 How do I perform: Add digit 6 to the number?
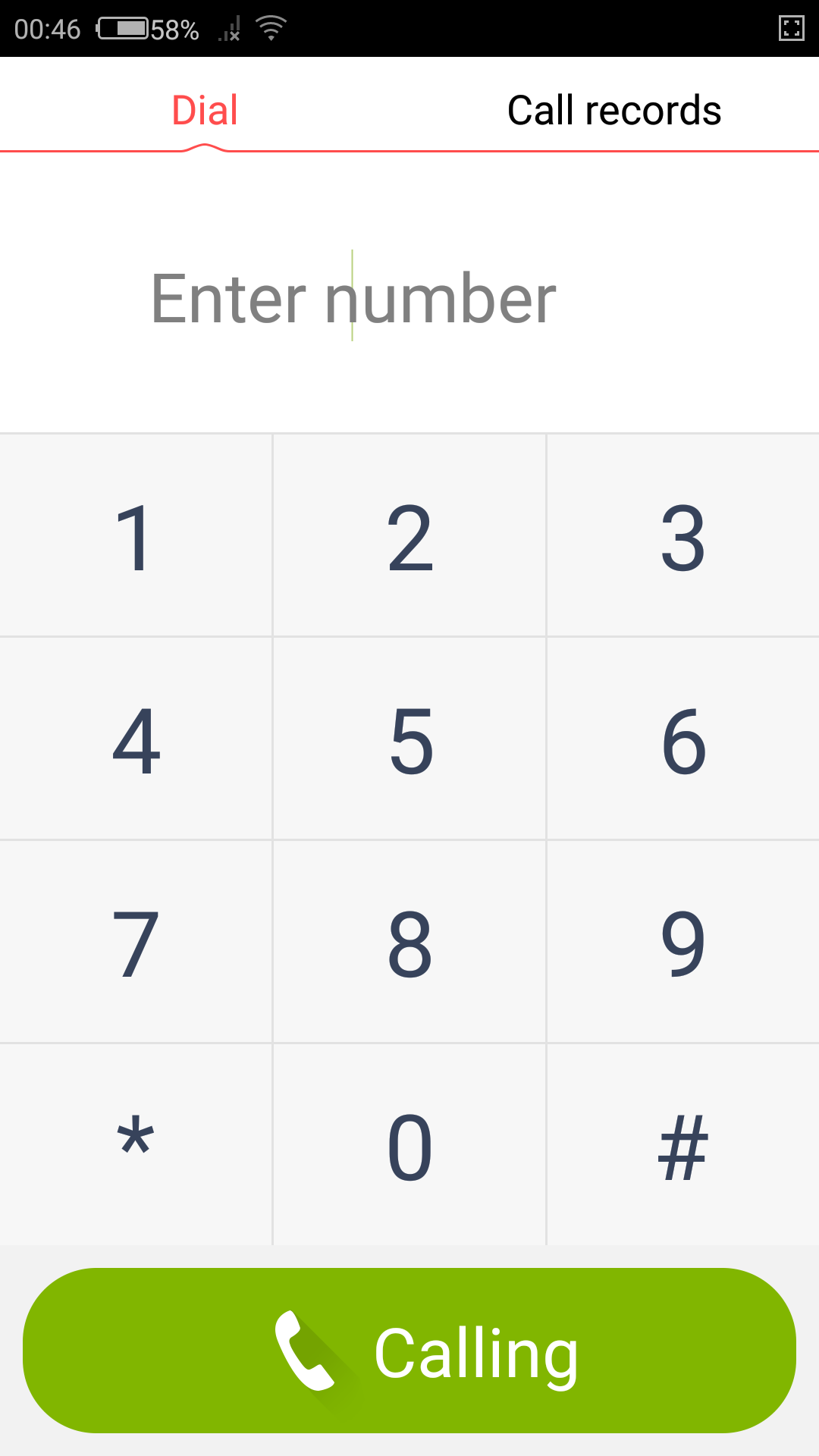(x=682, y=740)
